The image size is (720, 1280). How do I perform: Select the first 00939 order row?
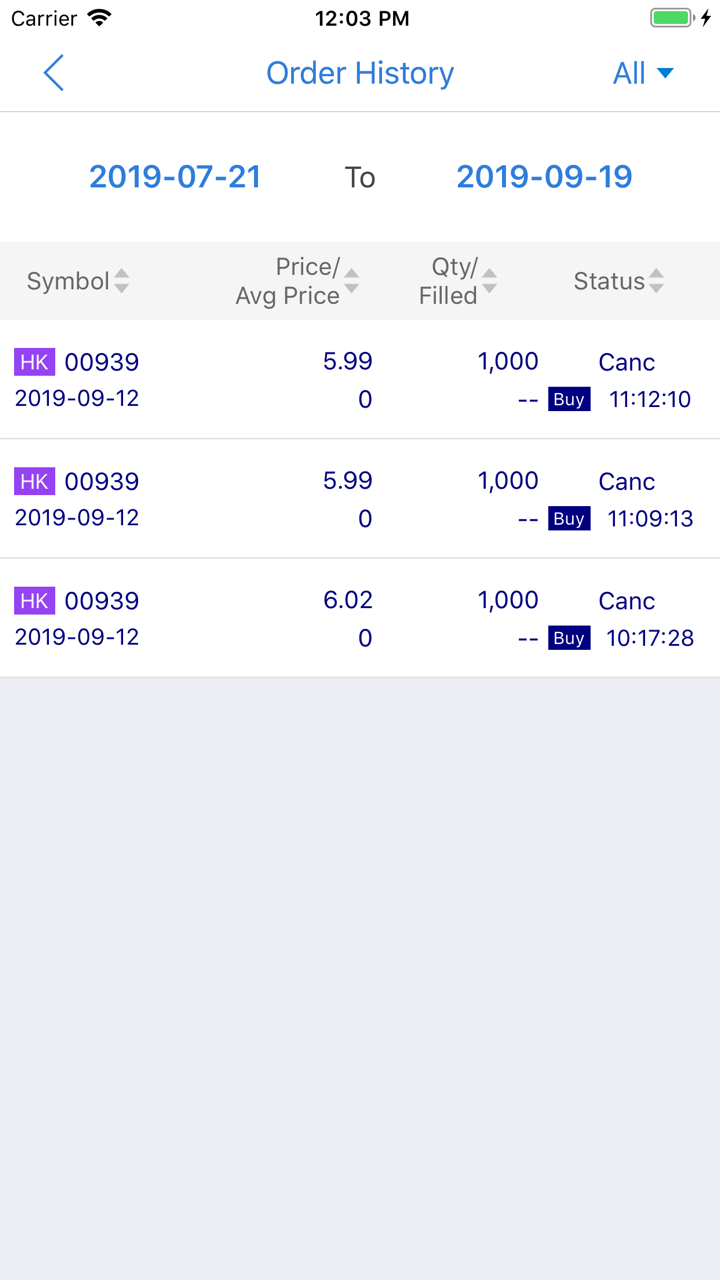[x=360, y=379]
